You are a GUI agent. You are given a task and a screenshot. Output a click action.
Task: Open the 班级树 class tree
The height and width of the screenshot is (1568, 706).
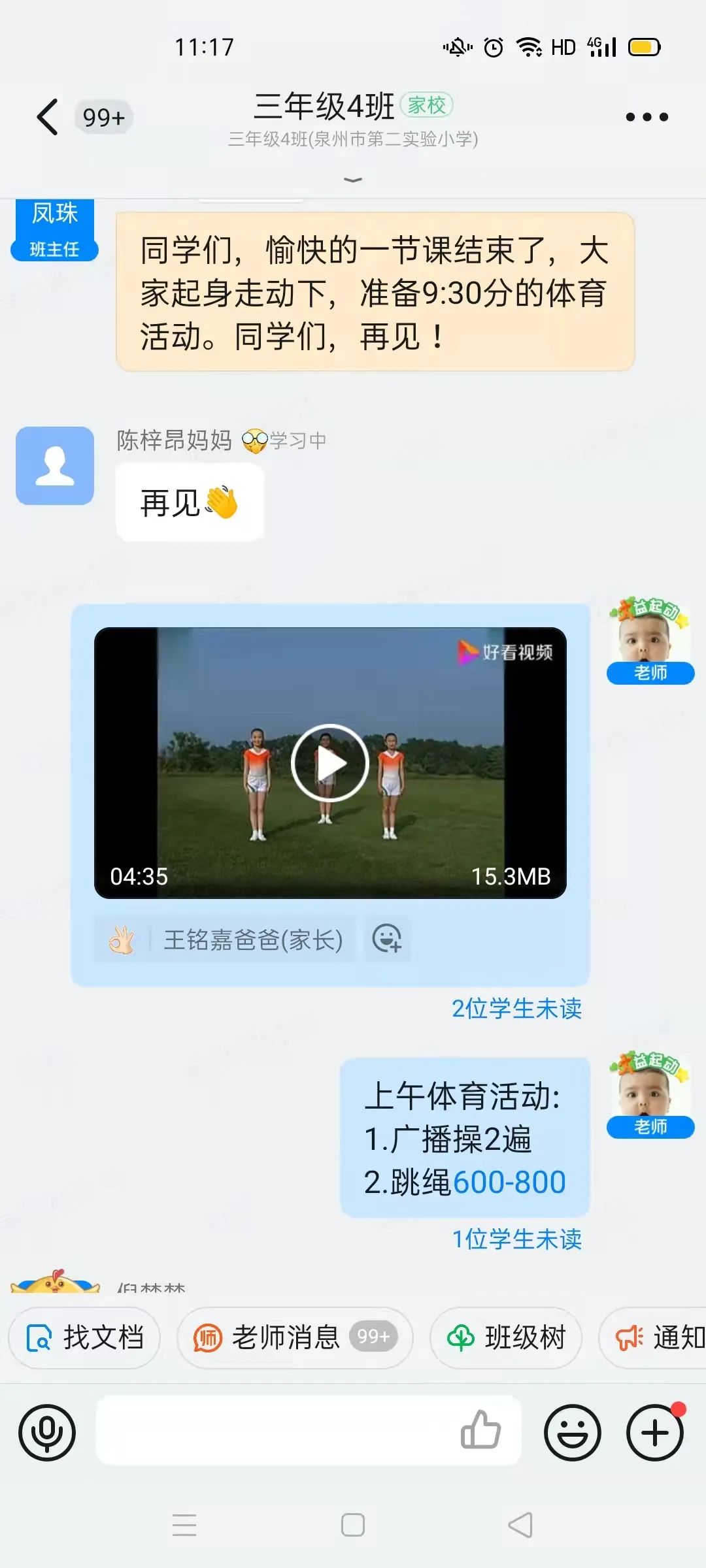(506, 1338)
